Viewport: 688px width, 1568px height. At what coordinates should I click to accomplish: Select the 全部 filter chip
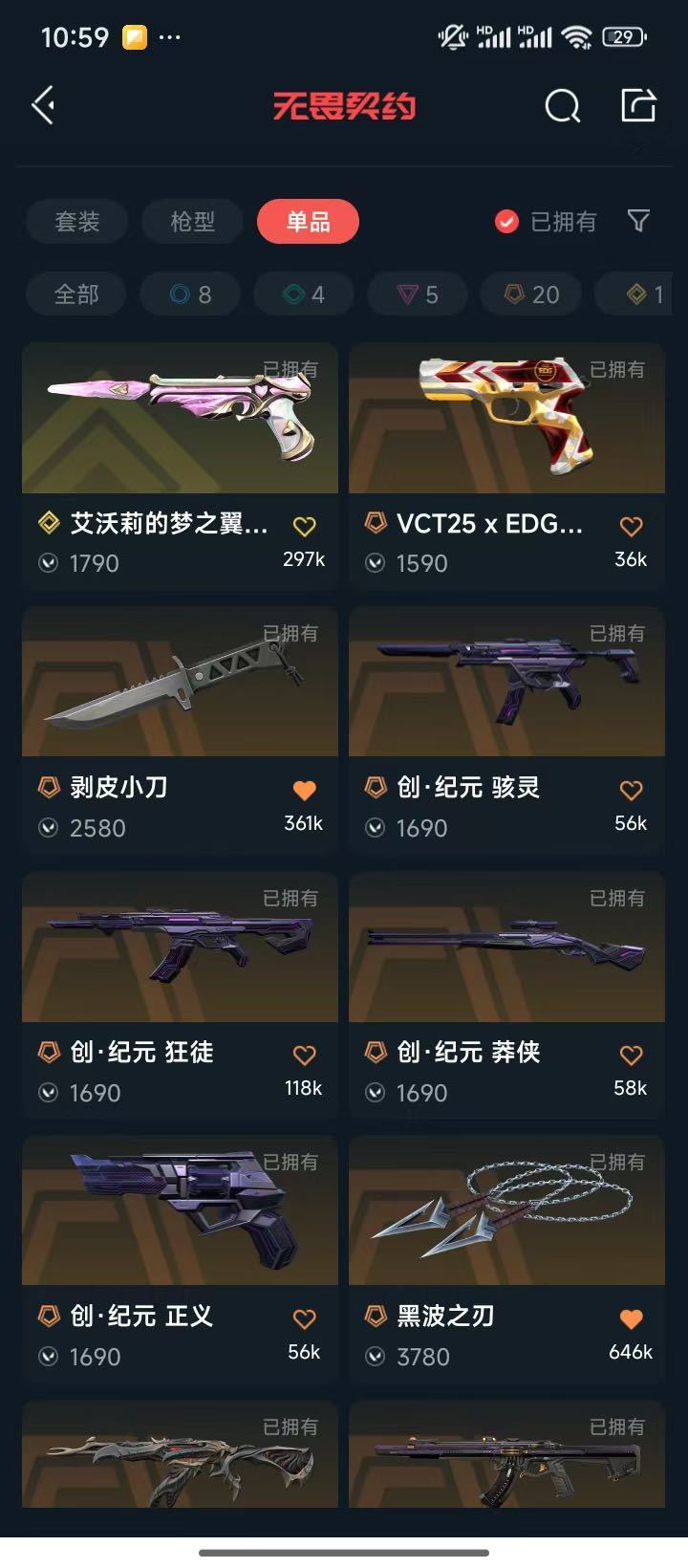[x=76, y=294]
